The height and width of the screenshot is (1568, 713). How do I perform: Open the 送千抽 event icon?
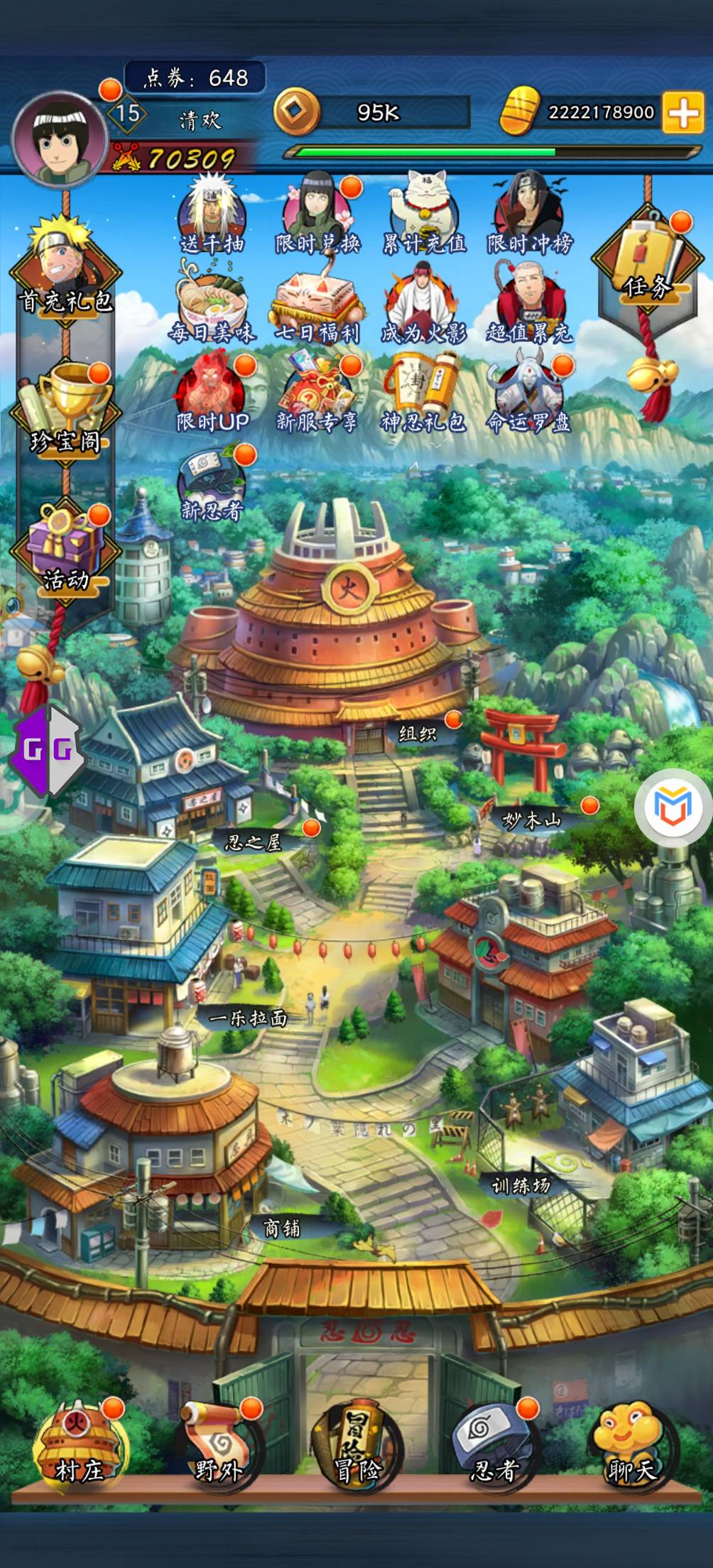point(212,214)
